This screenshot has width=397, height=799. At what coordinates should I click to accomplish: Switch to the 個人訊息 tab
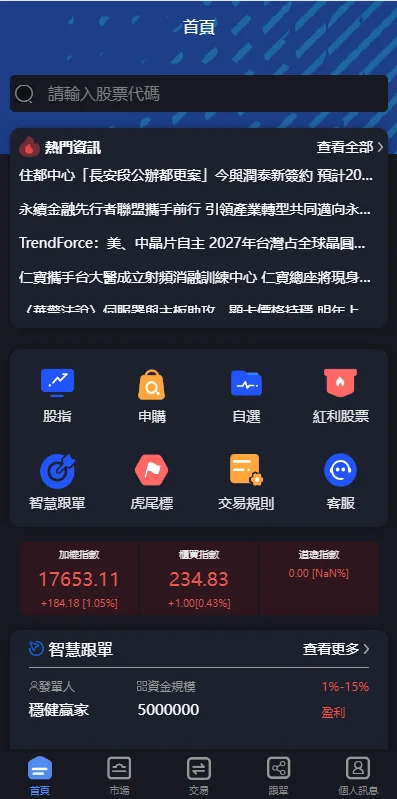358,776
